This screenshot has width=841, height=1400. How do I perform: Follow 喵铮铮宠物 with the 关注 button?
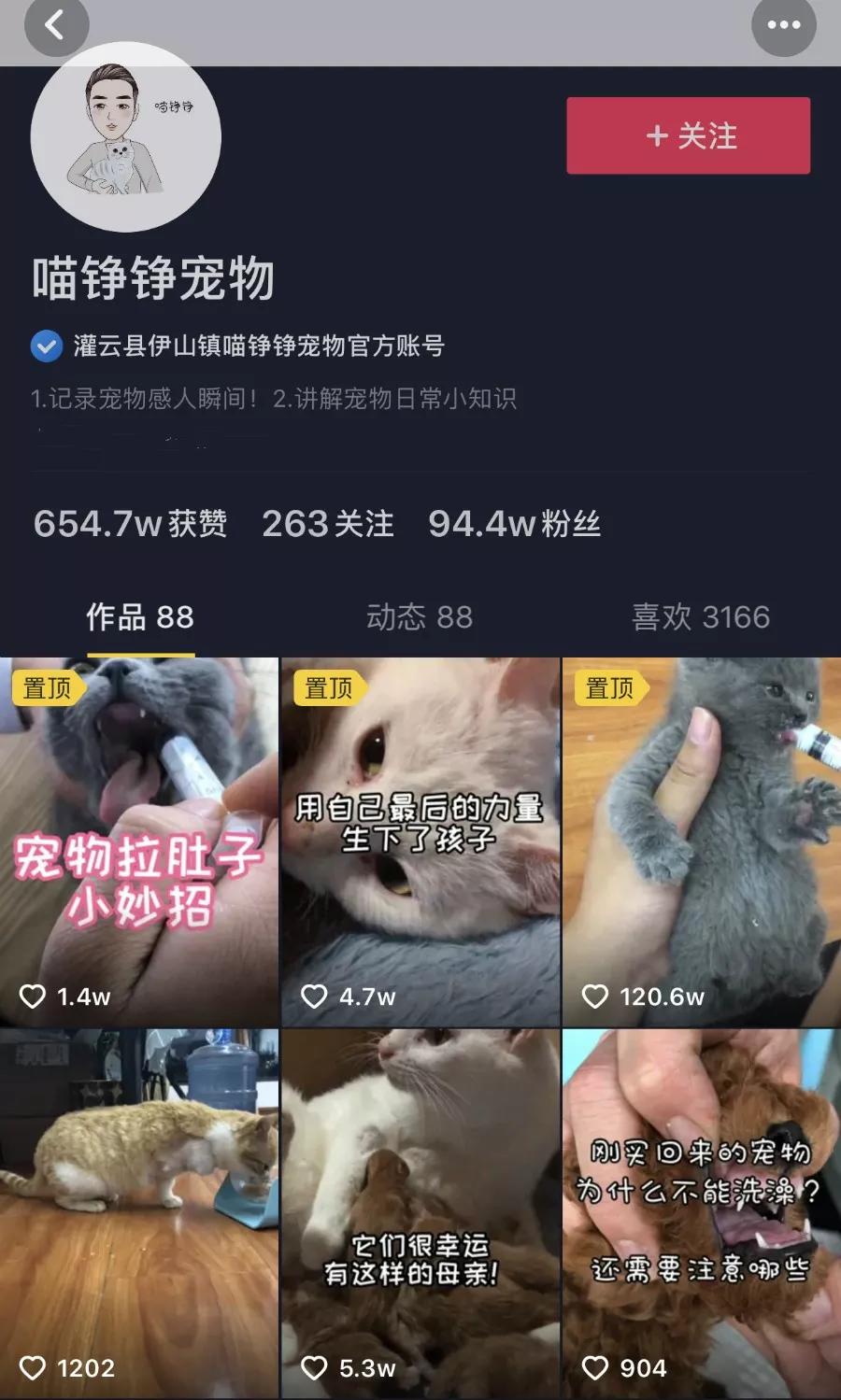coord(688,136)
